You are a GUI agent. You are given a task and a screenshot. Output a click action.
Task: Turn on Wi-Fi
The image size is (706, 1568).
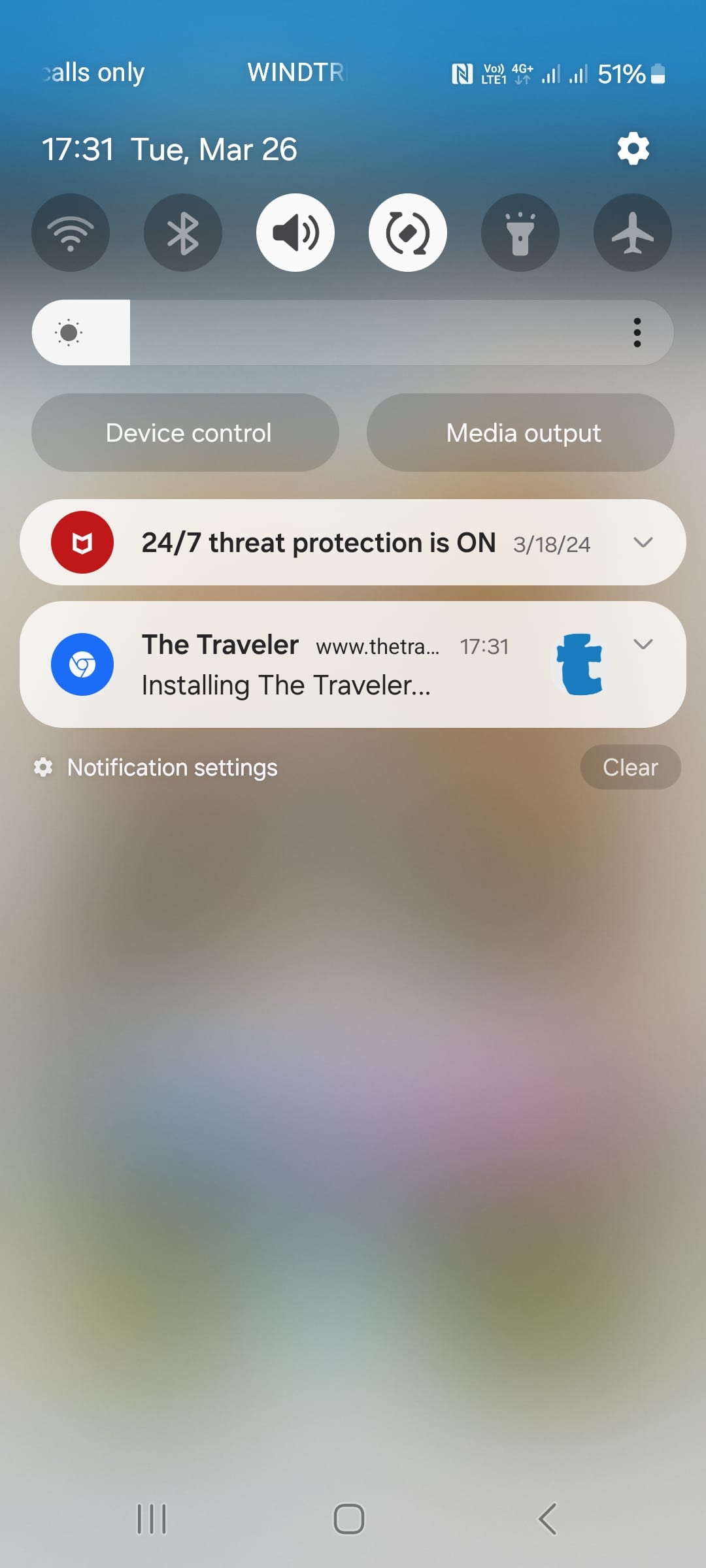click(x=71, y=233)
